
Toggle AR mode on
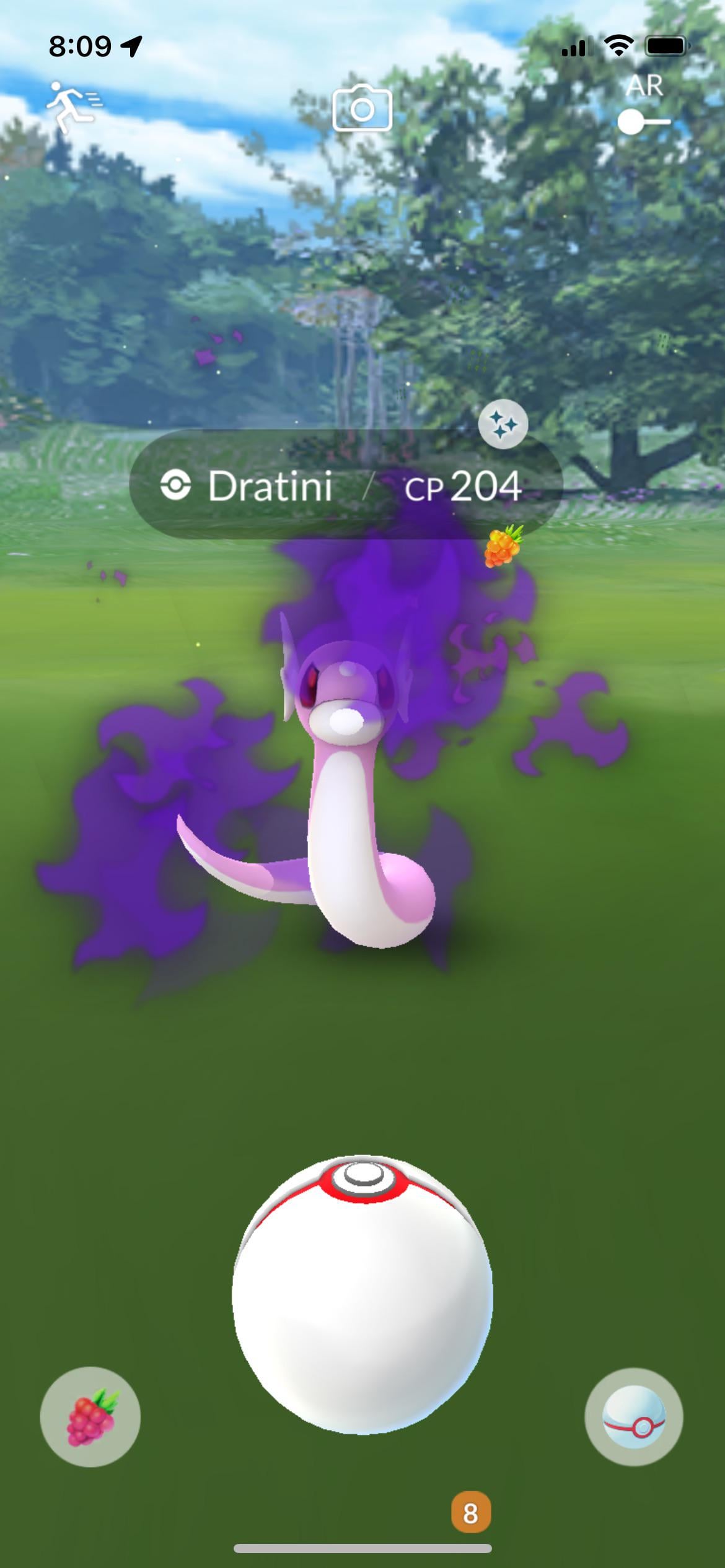click(x=643, y=122)
